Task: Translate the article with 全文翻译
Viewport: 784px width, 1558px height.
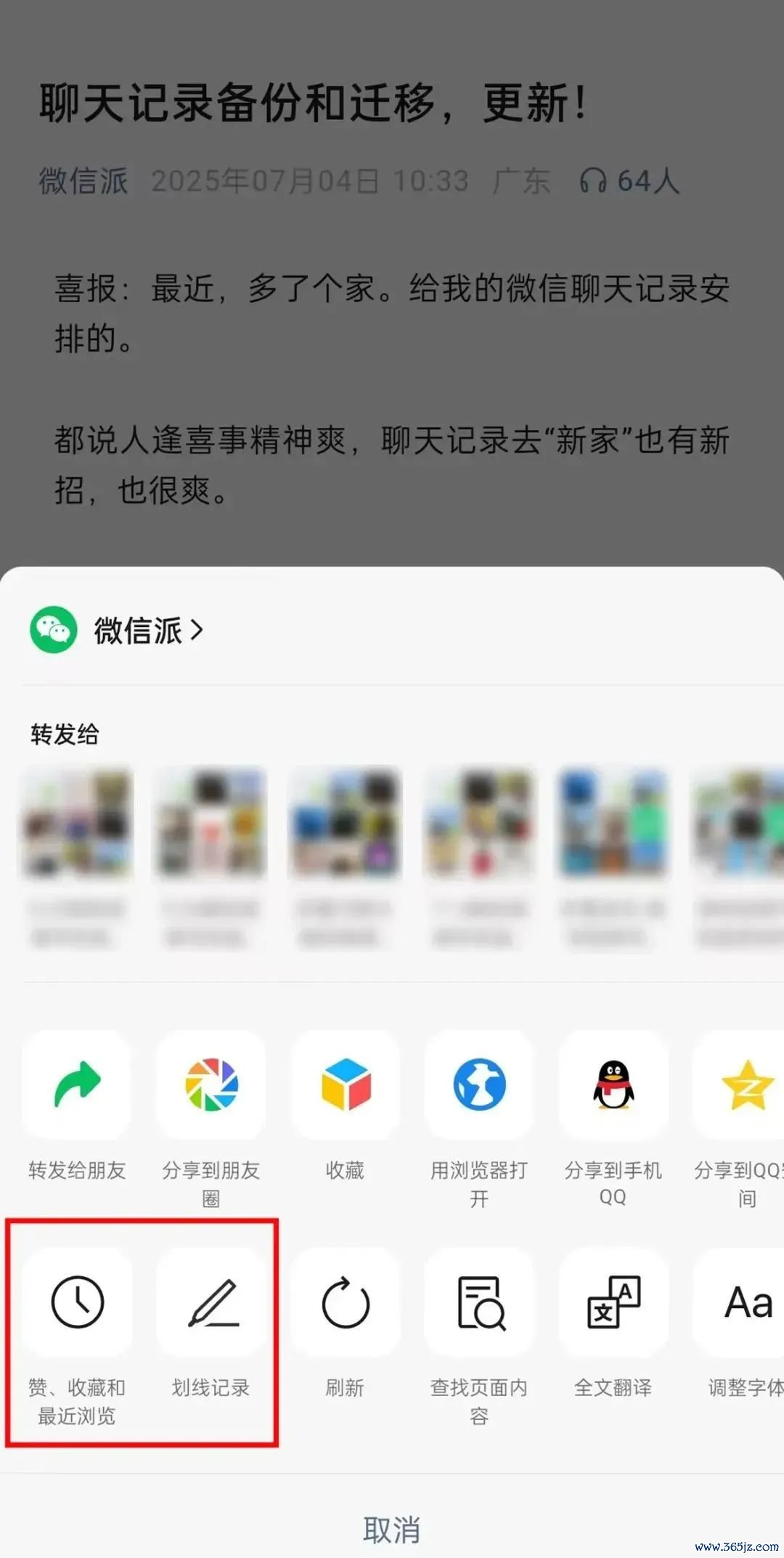Action: [613, 1302]
